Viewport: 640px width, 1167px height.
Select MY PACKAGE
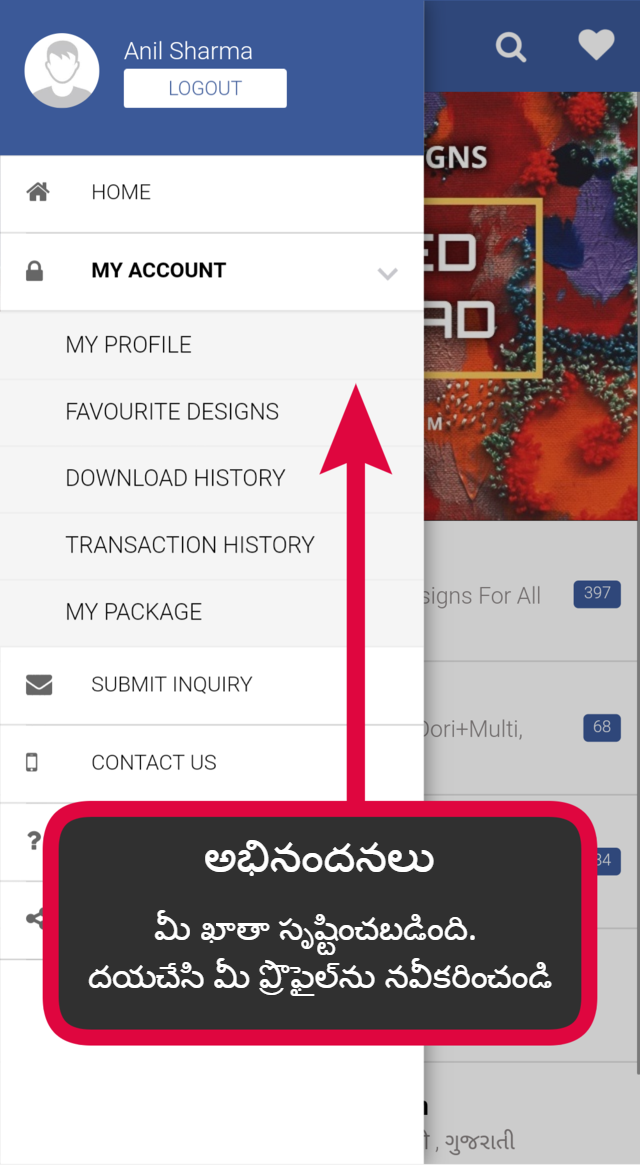133,612
